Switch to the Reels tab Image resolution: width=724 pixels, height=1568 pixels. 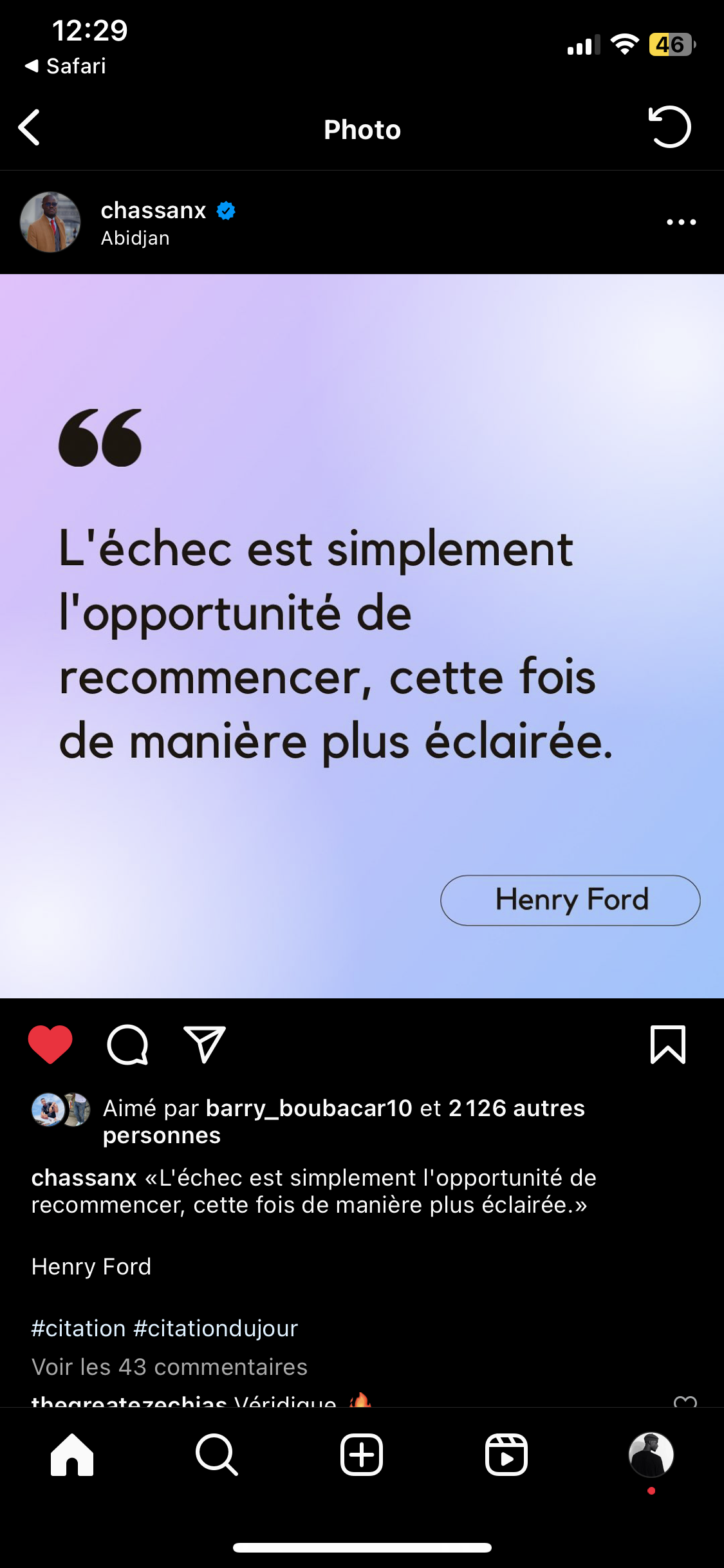tap(506, 1454)
